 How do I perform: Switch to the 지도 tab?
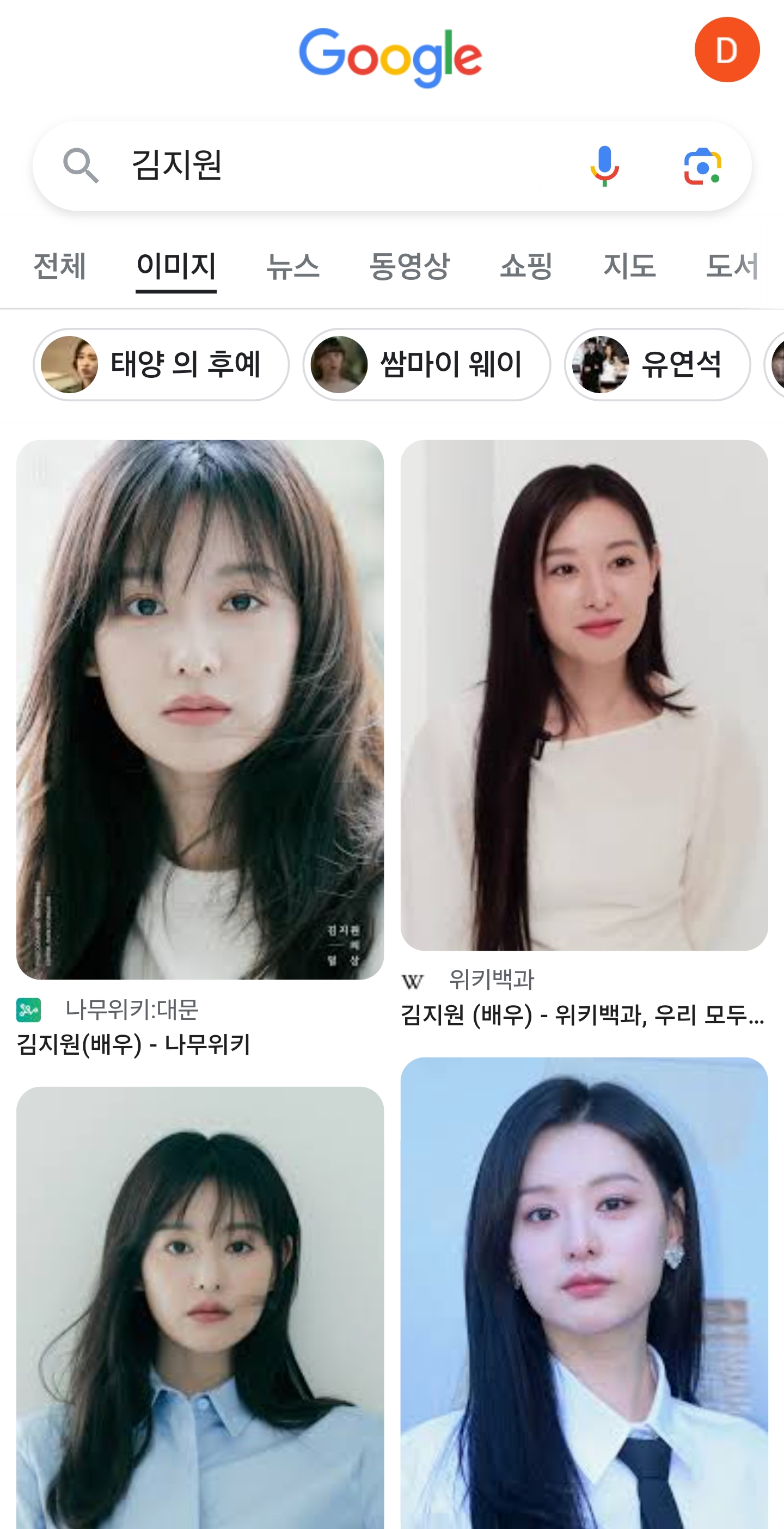pyautogui.click(x=629, y=265)
